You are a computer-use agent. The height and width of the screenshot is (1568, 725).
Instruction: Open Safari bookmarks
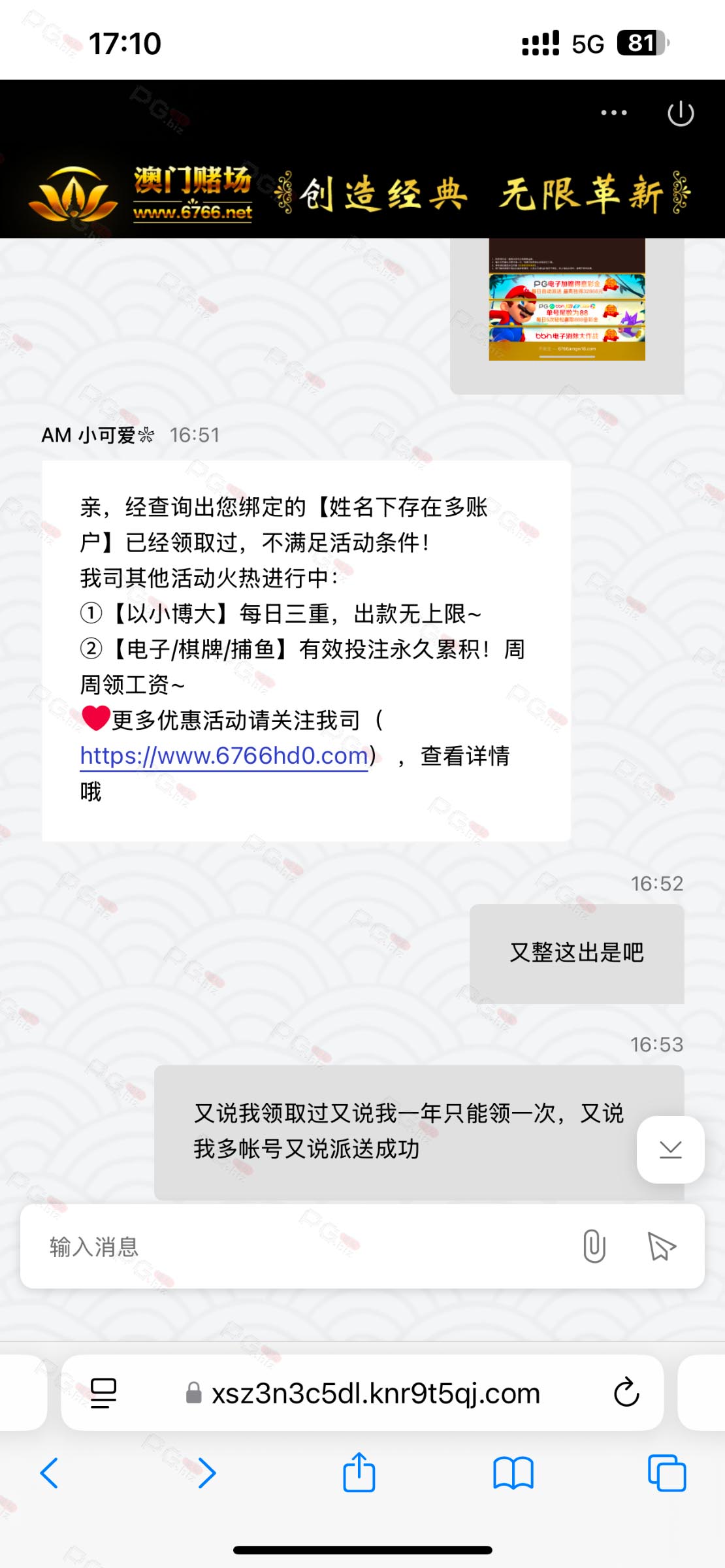[x=513, y=1473]
